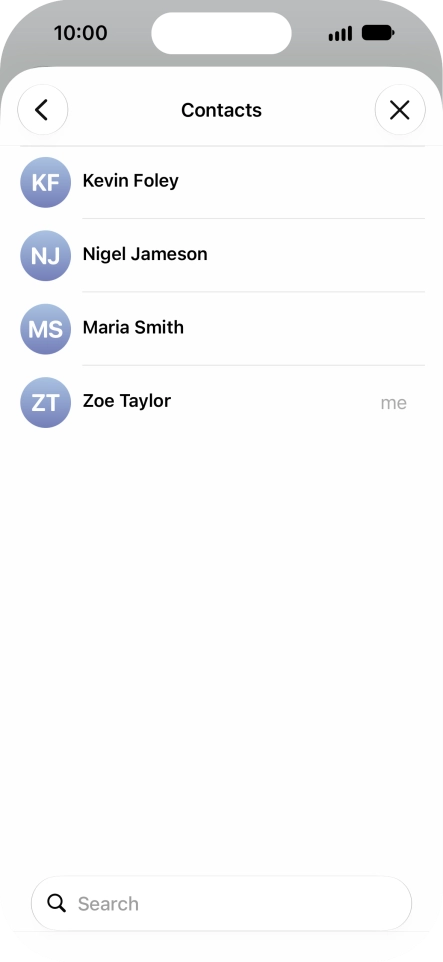Select Nigel Jameson from the list
The height and width of the screenshot is (962, 443).
(222, 255)
